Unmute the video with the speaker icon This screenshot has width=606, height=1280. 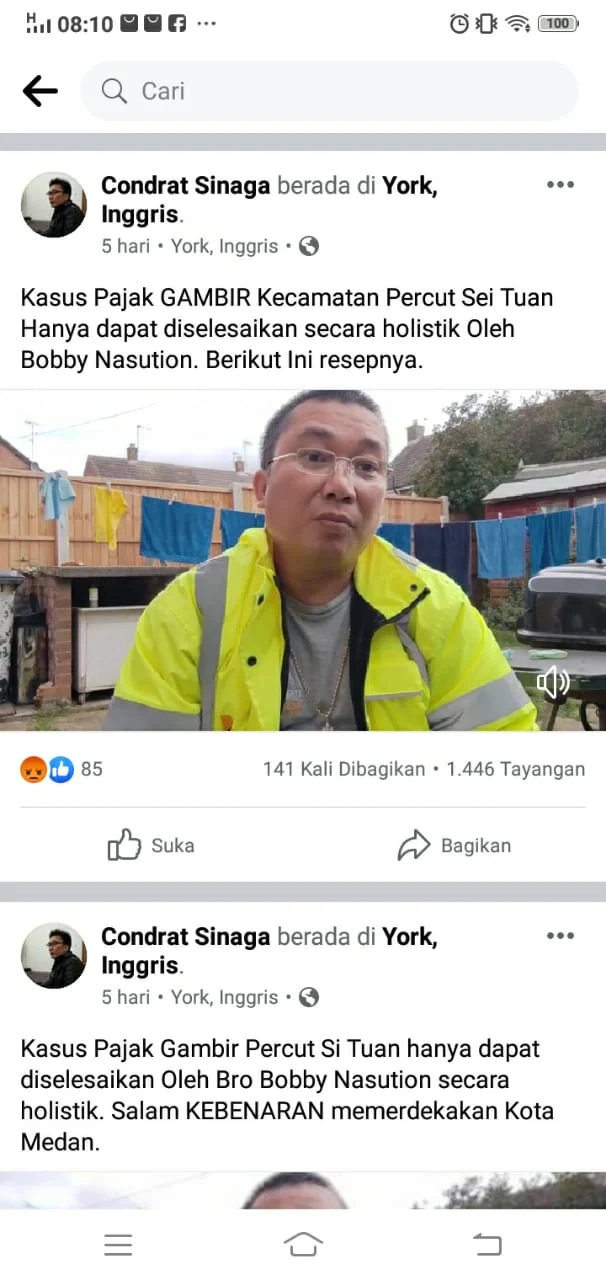tap(553, 683)
